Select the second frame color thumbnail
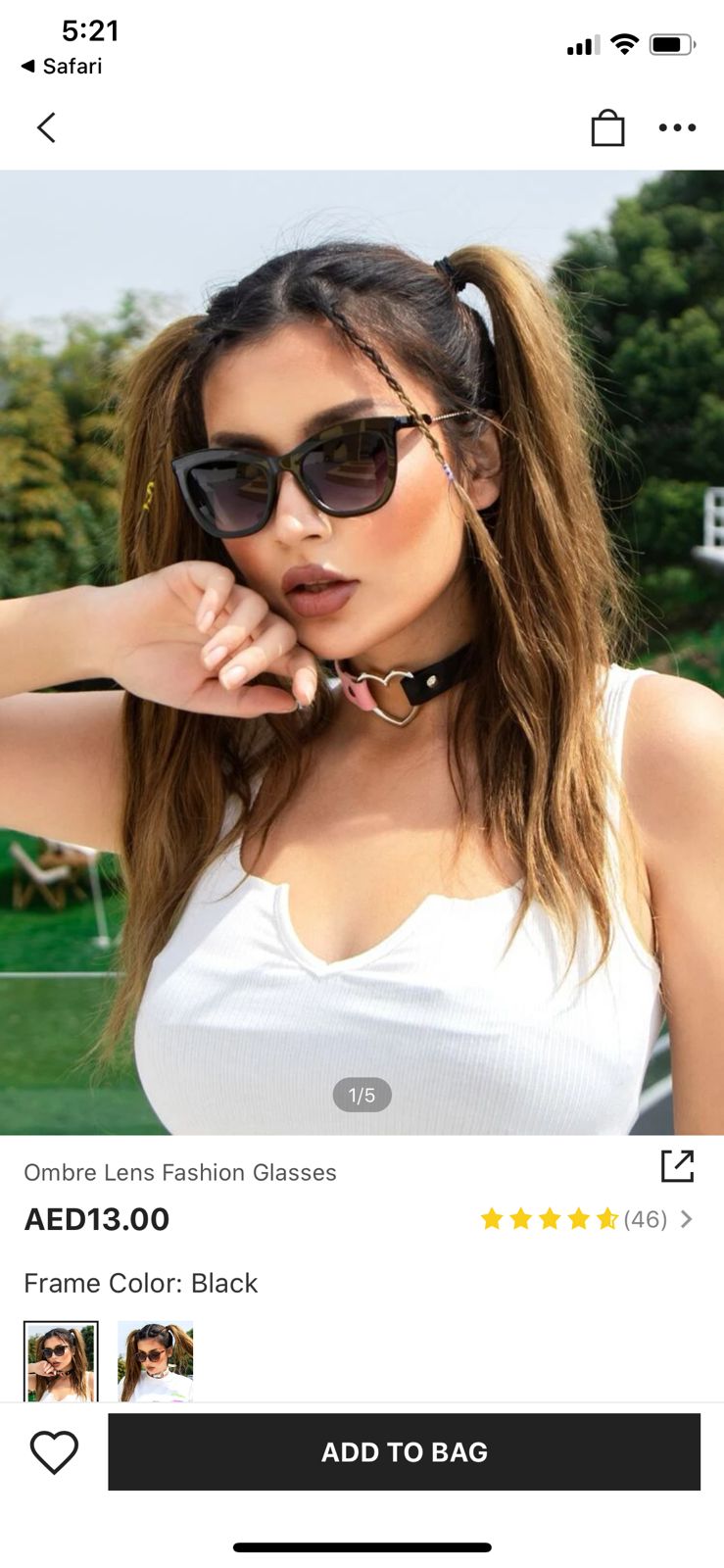 (x=156, y=1362)
